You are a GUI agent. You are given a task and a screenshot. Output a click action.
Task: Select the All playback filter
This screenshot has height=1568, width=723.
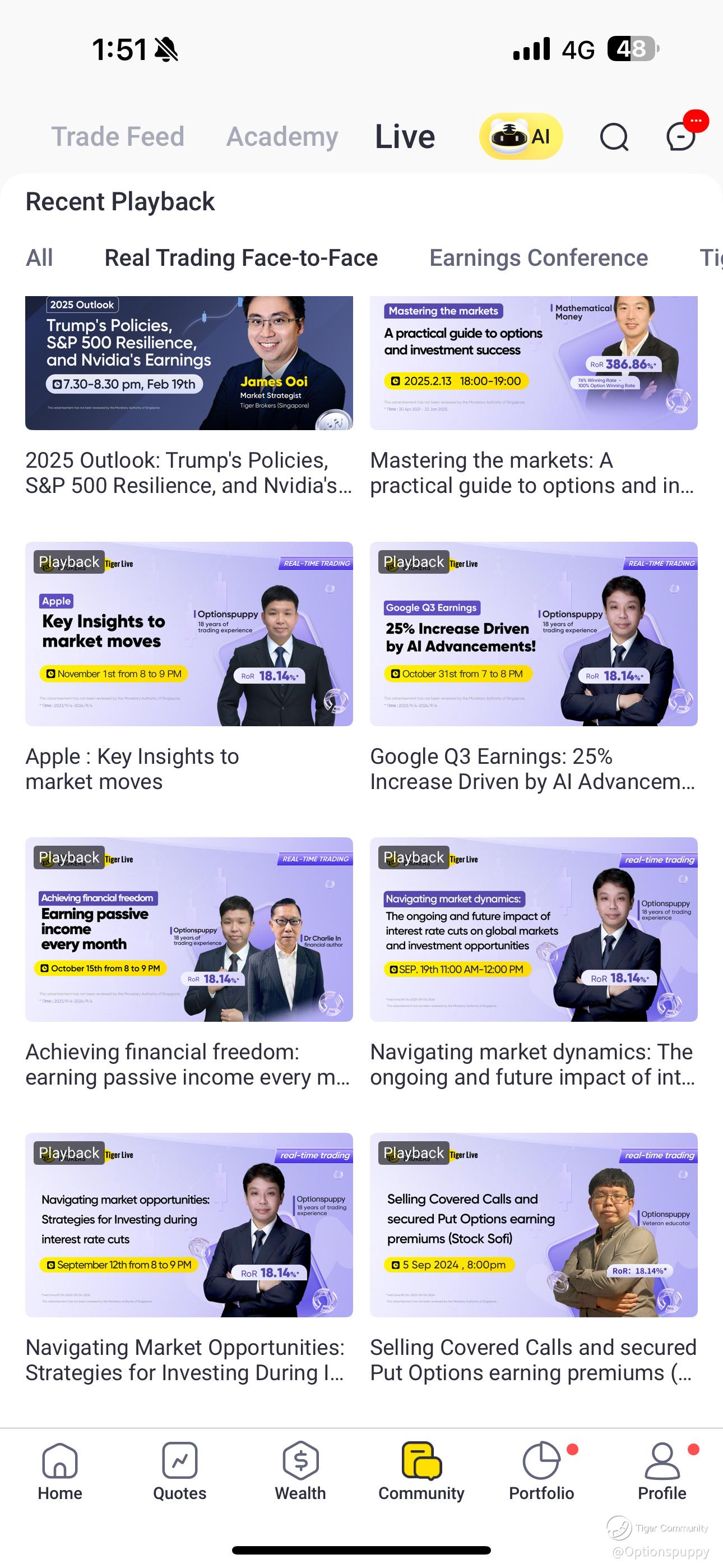40,257
